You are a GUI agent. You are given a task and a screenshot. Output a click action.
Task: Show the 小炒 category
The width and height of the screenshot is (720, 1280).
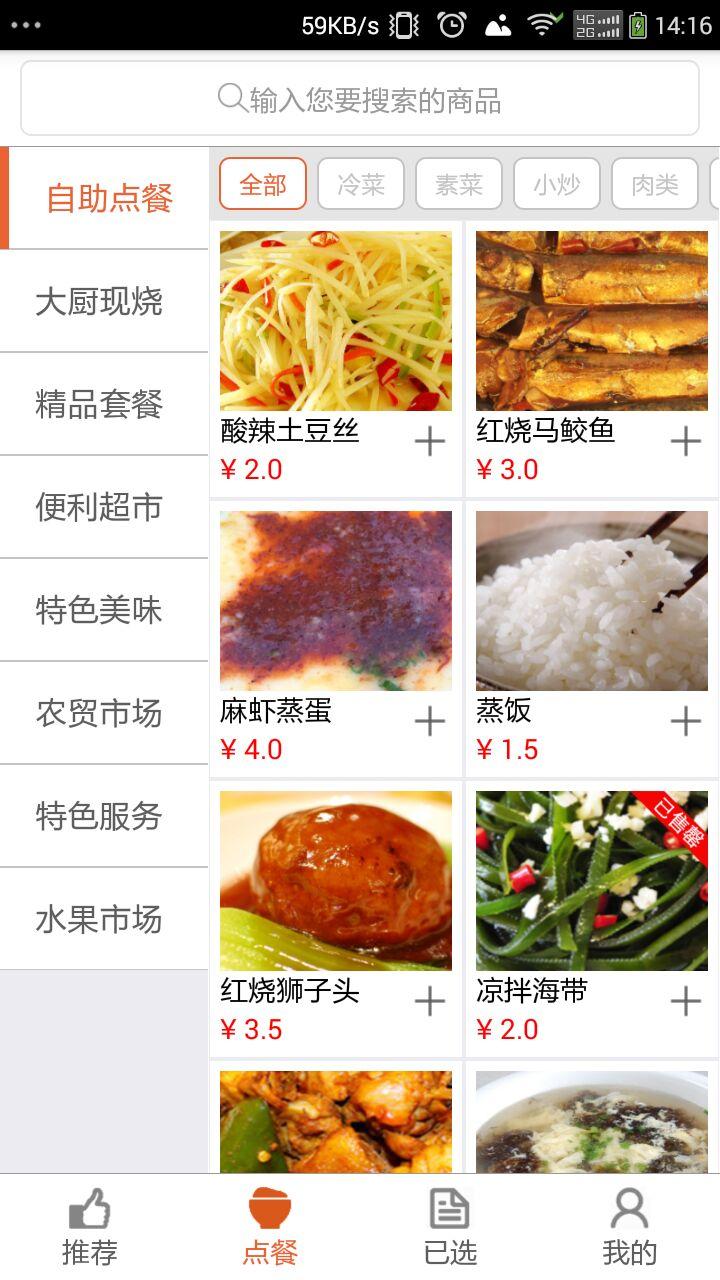557,184
